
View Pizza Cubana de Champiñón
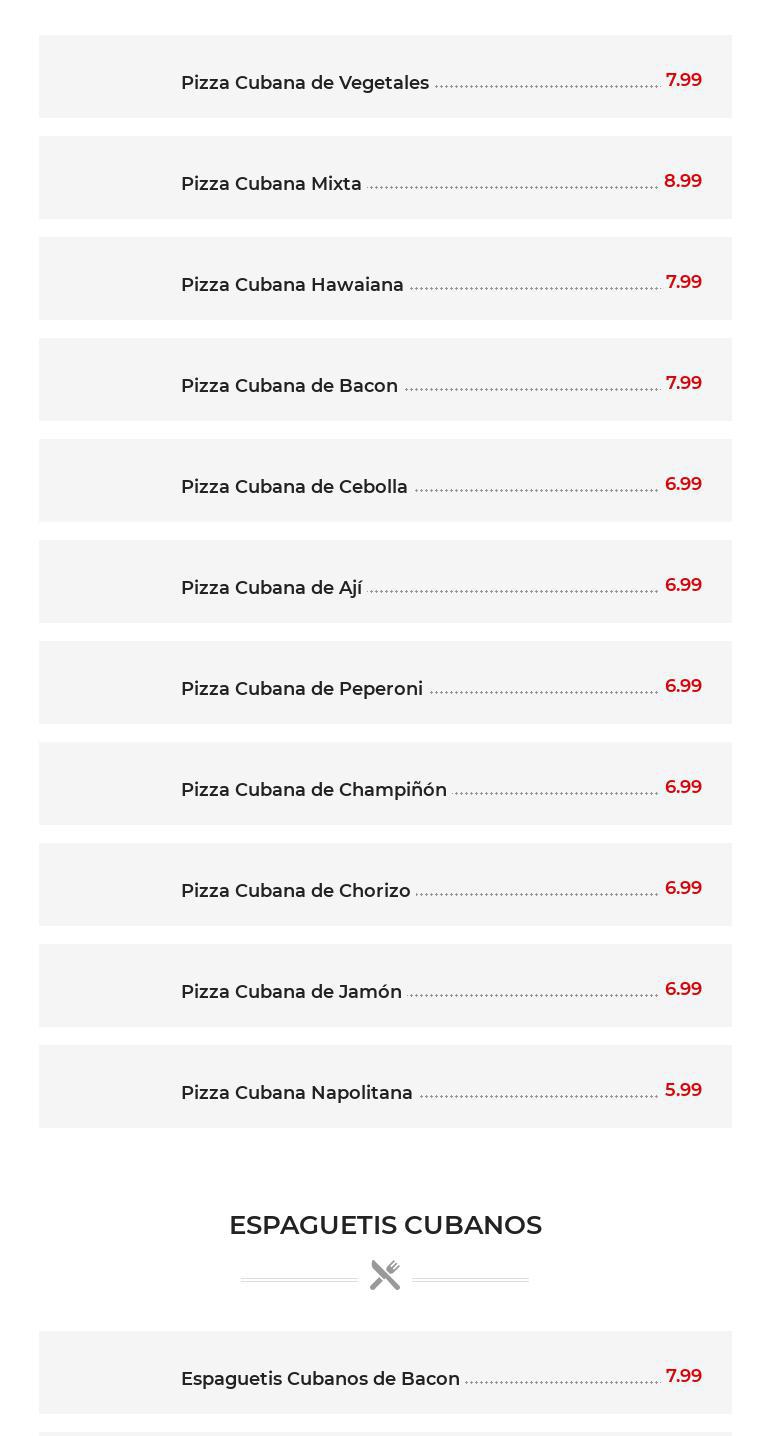[x=314, y=790]
